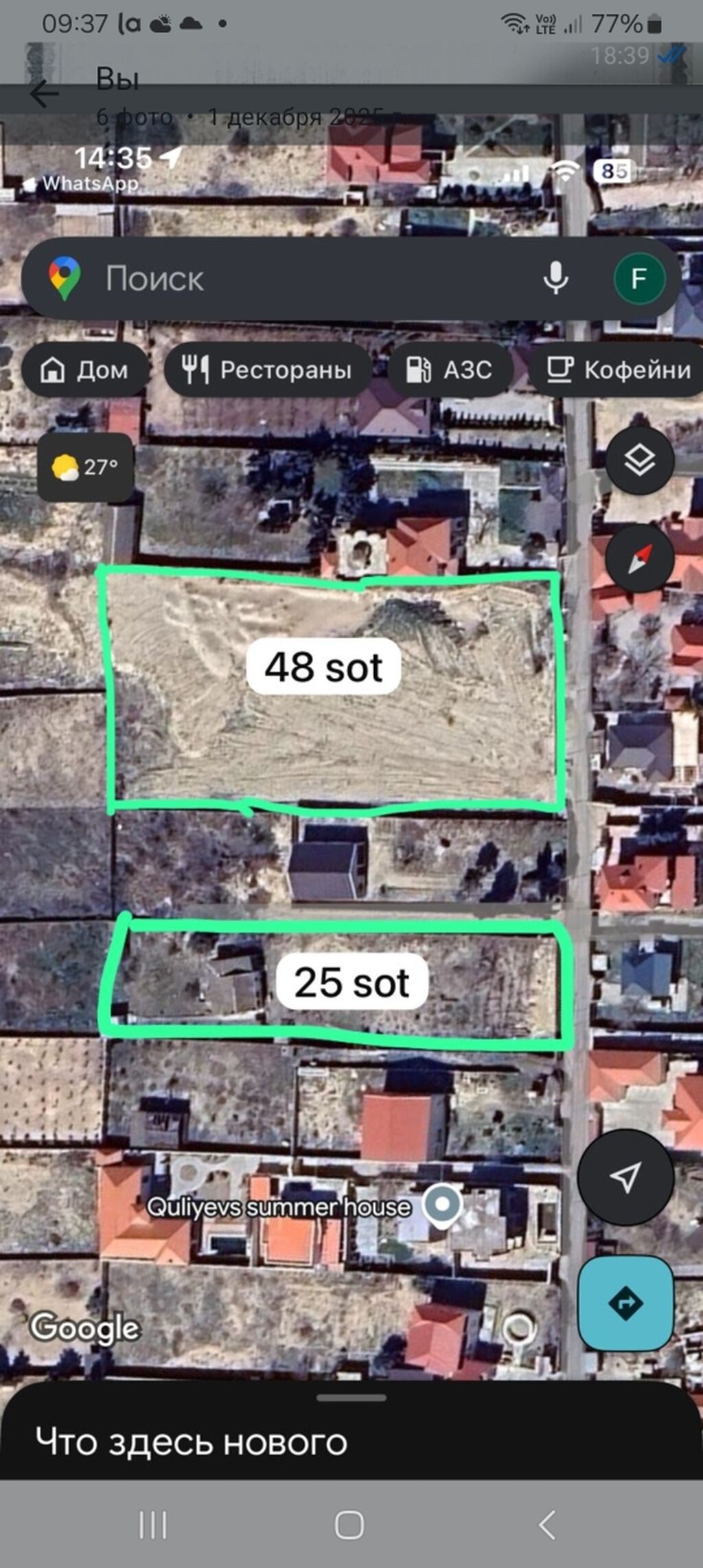Tap the back arrow next to Вы
This screenshot has width=703, height=1568.
(x=45, y=94)
